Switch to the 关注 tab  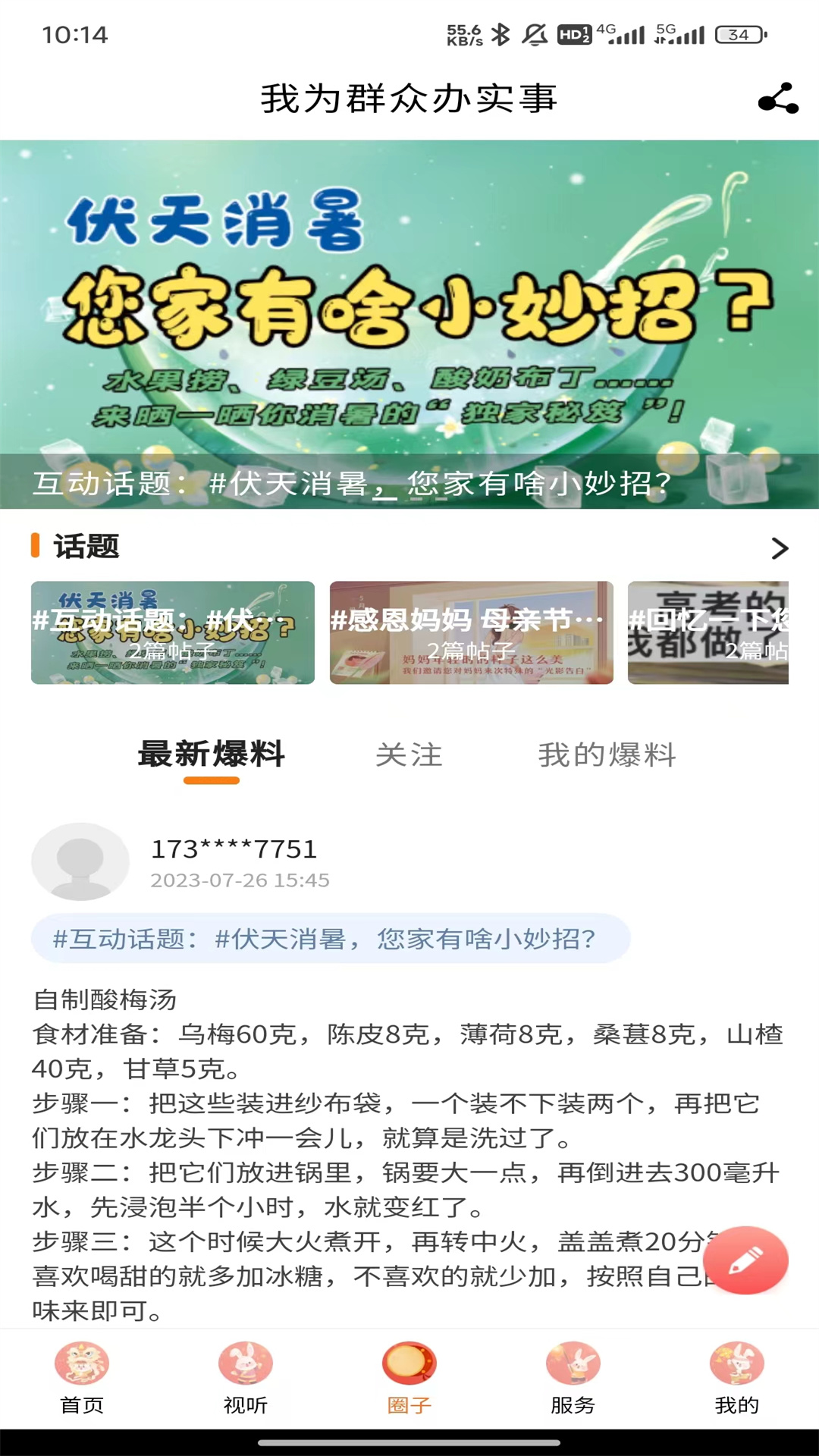click(409, 755)
